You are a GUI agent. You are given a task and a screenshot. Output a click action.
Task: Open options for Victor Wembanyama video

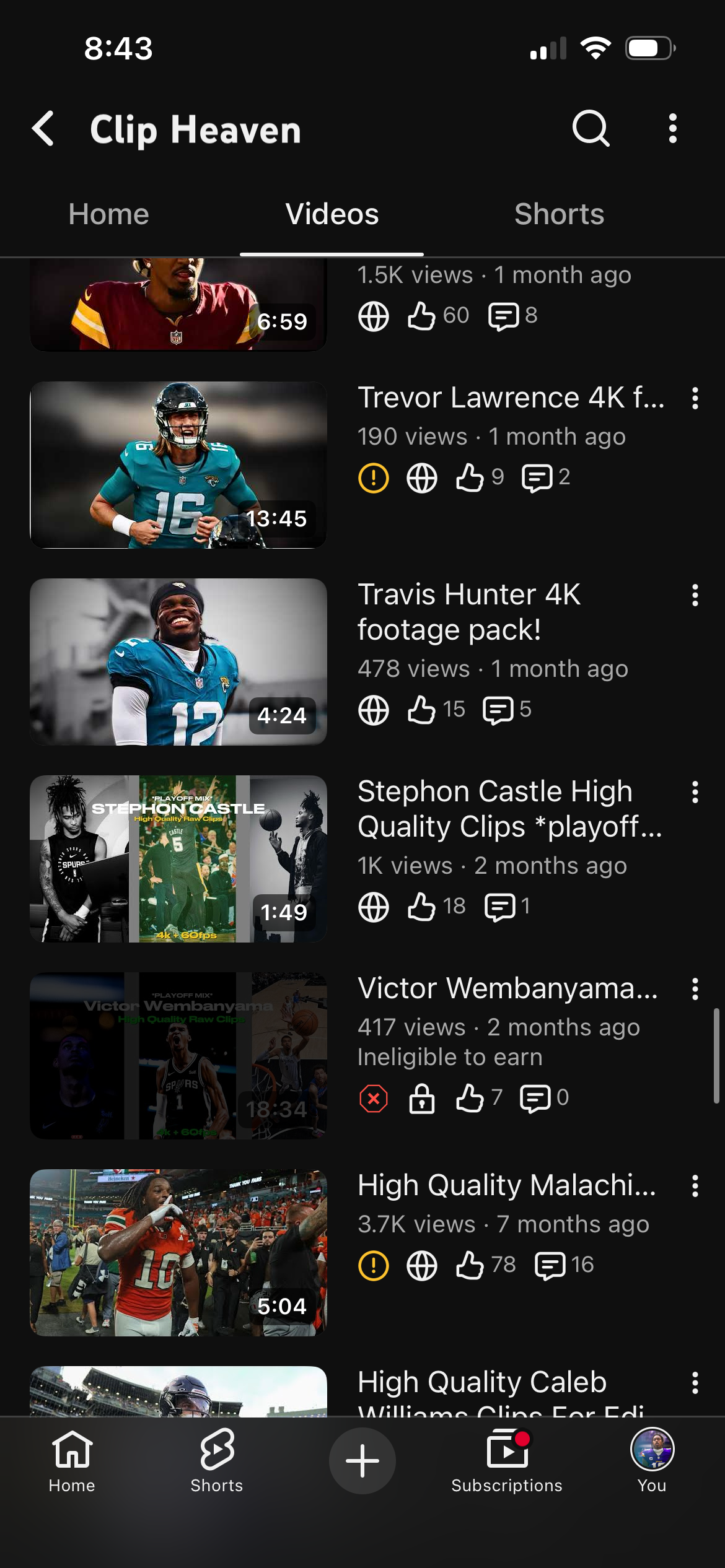(695, 989)
